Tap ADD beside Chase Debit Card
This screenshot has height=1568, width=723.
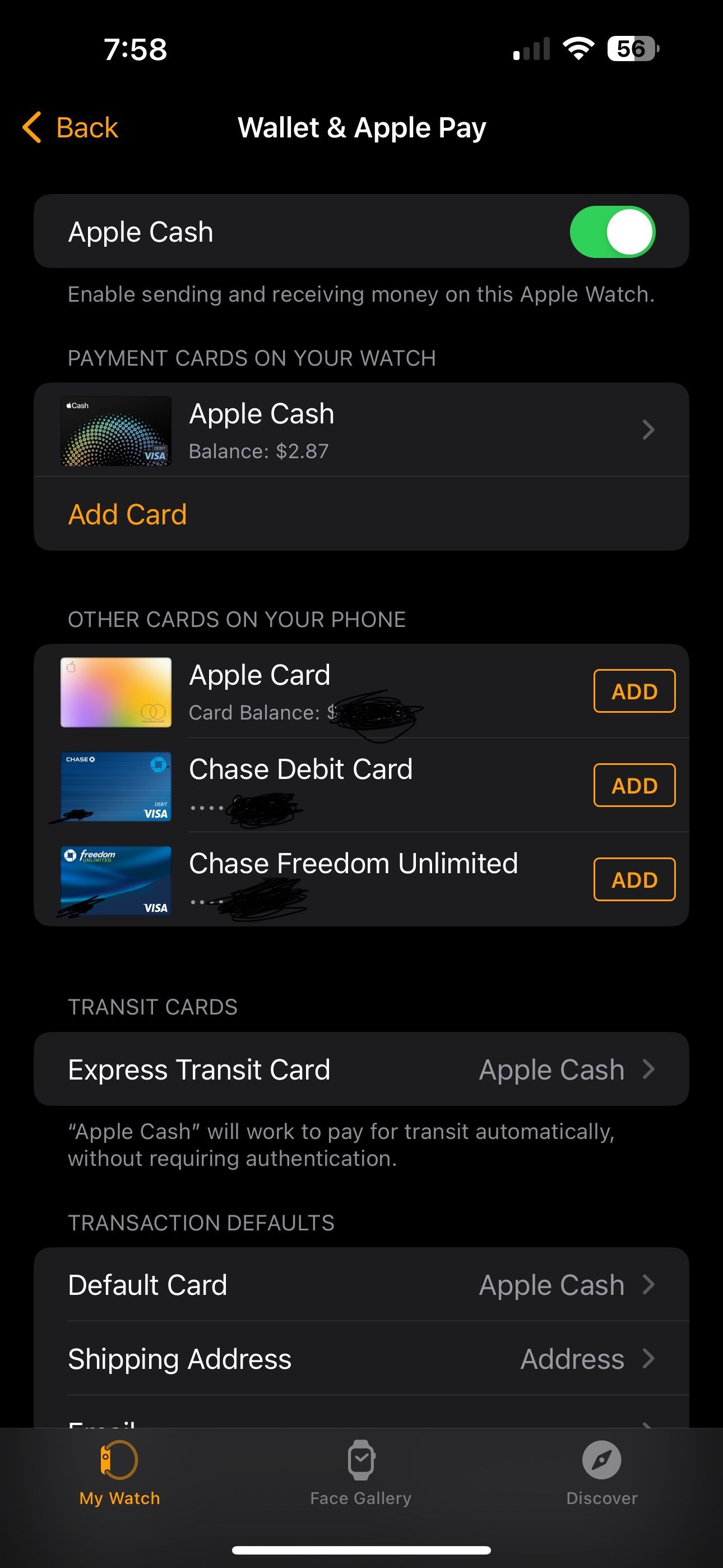pos(634,785)
